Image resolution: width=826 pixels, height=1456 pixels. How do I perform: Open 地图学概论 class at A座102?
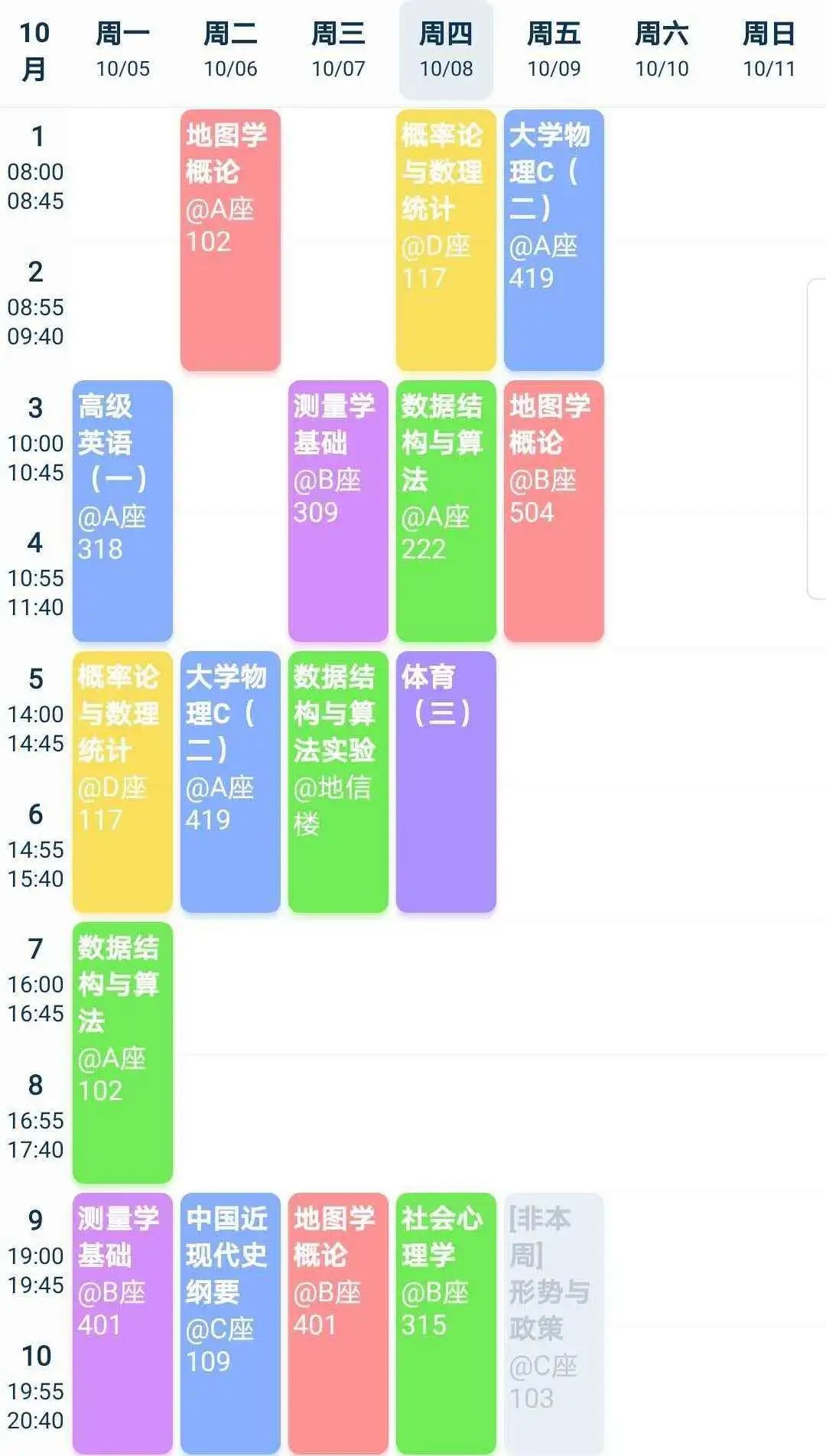click(230, 240)
